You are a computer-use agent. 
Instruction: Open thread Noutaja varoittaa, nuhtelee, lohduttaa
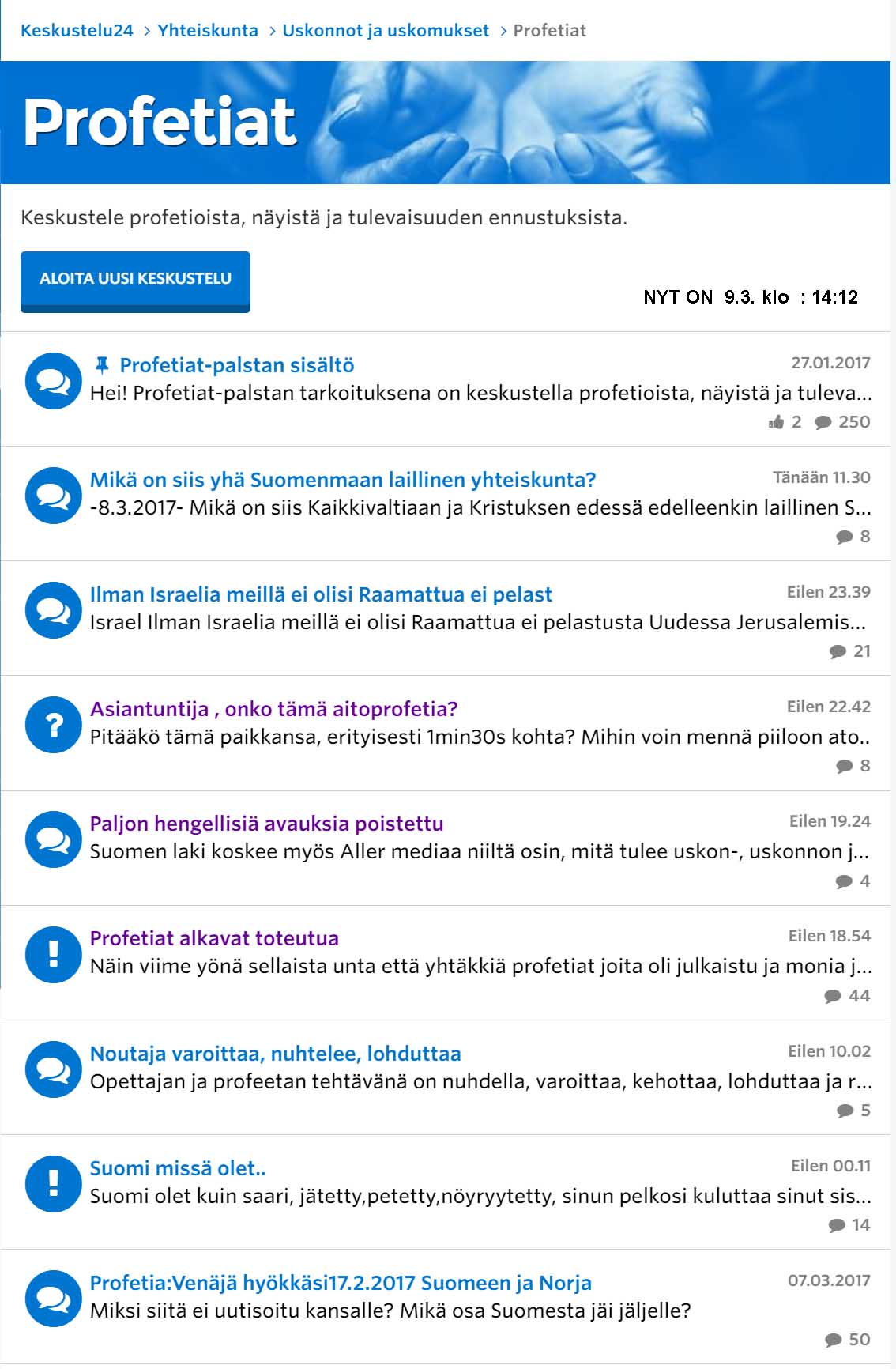[x=275, y=1054]
